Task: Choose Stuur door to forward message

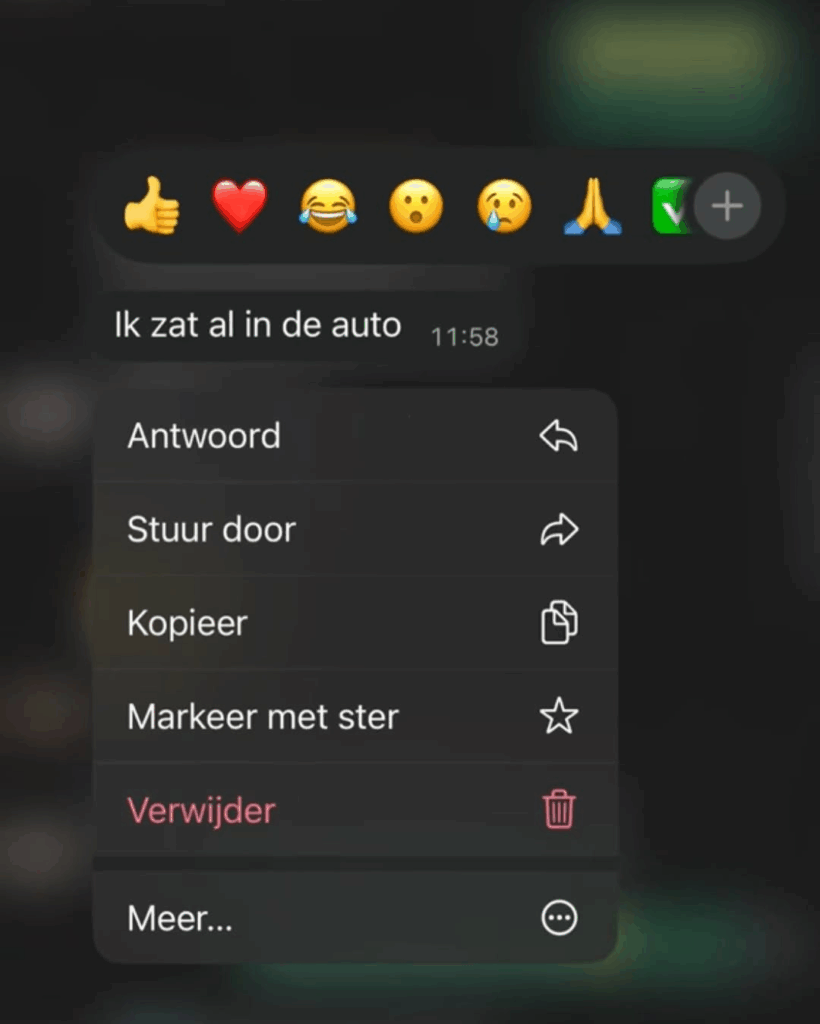Action: 355,529
